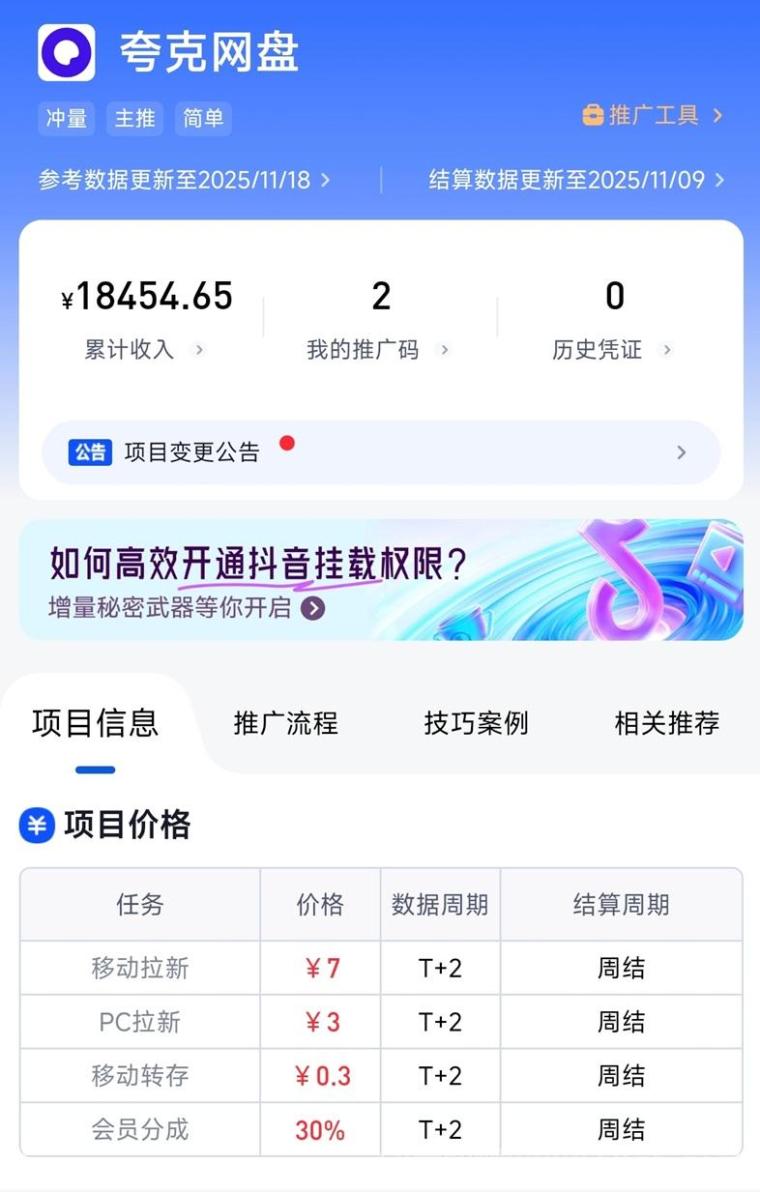The image size is (760, 1192).
Task: Open 项目变更公告 with the right chevron
Action: [681, 452]
